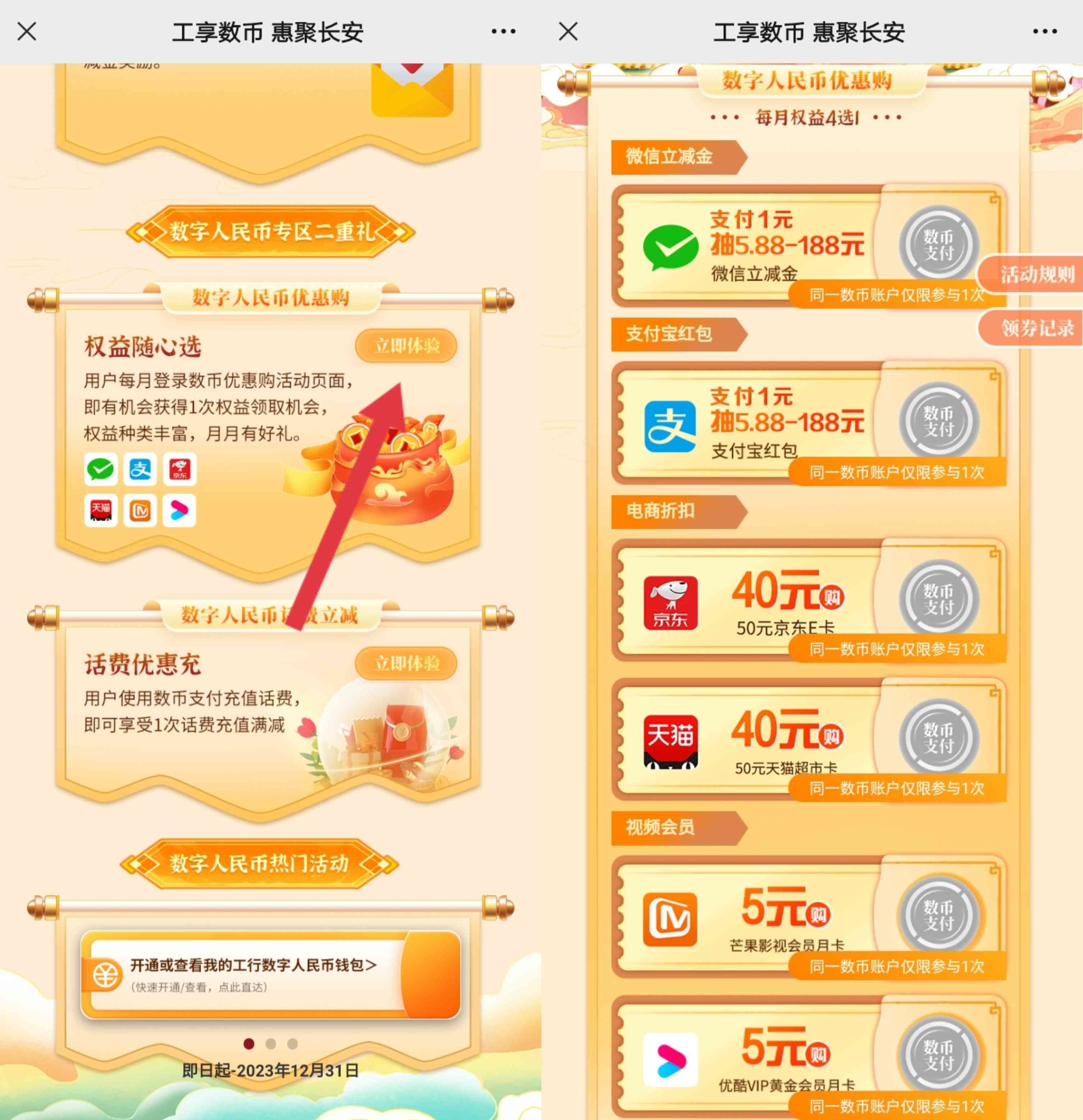Open 开通或查看我的工行数字人民币钱包 banner
The image size is (1083, 1120).
pos(270,975)
